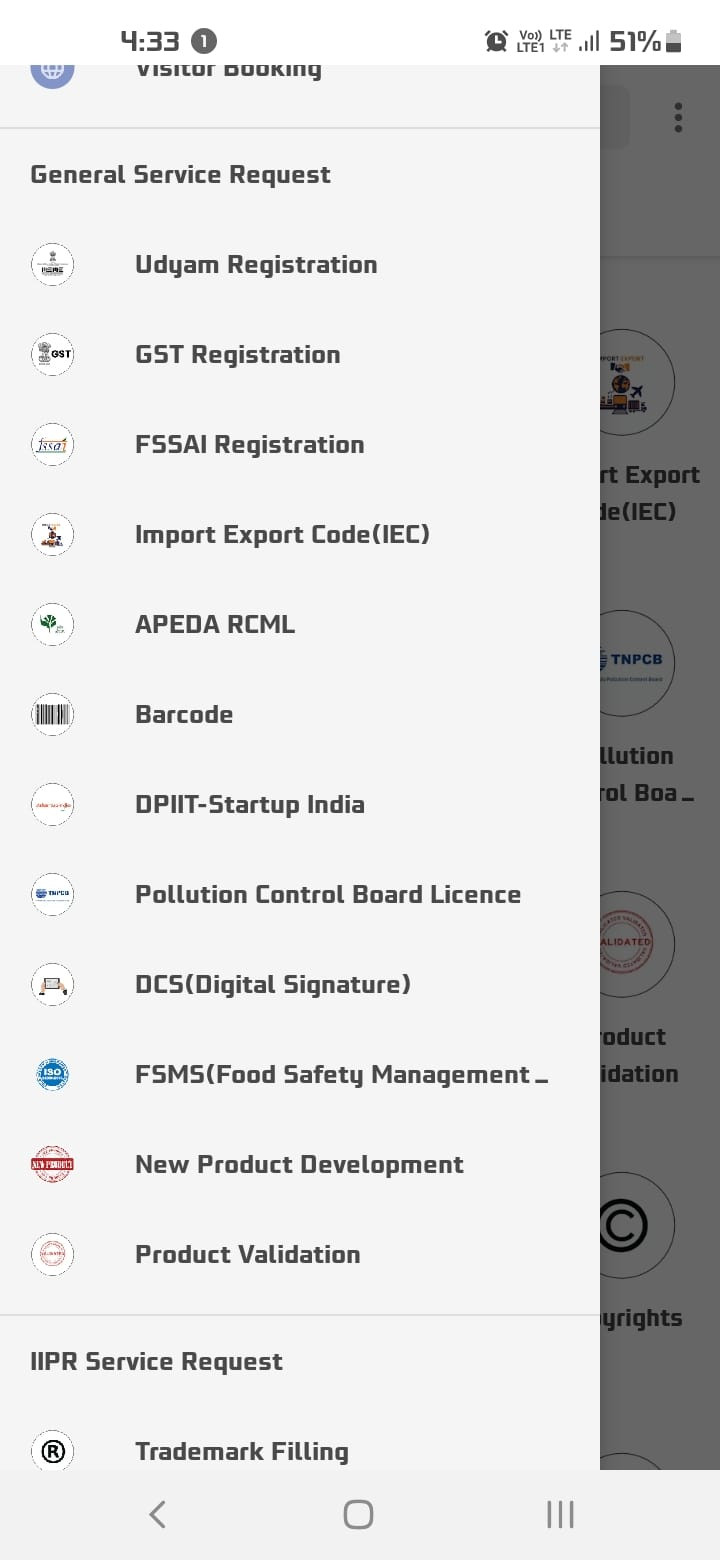Tap the system back button
The image size is (720, 1560).
coord(157,1514)
